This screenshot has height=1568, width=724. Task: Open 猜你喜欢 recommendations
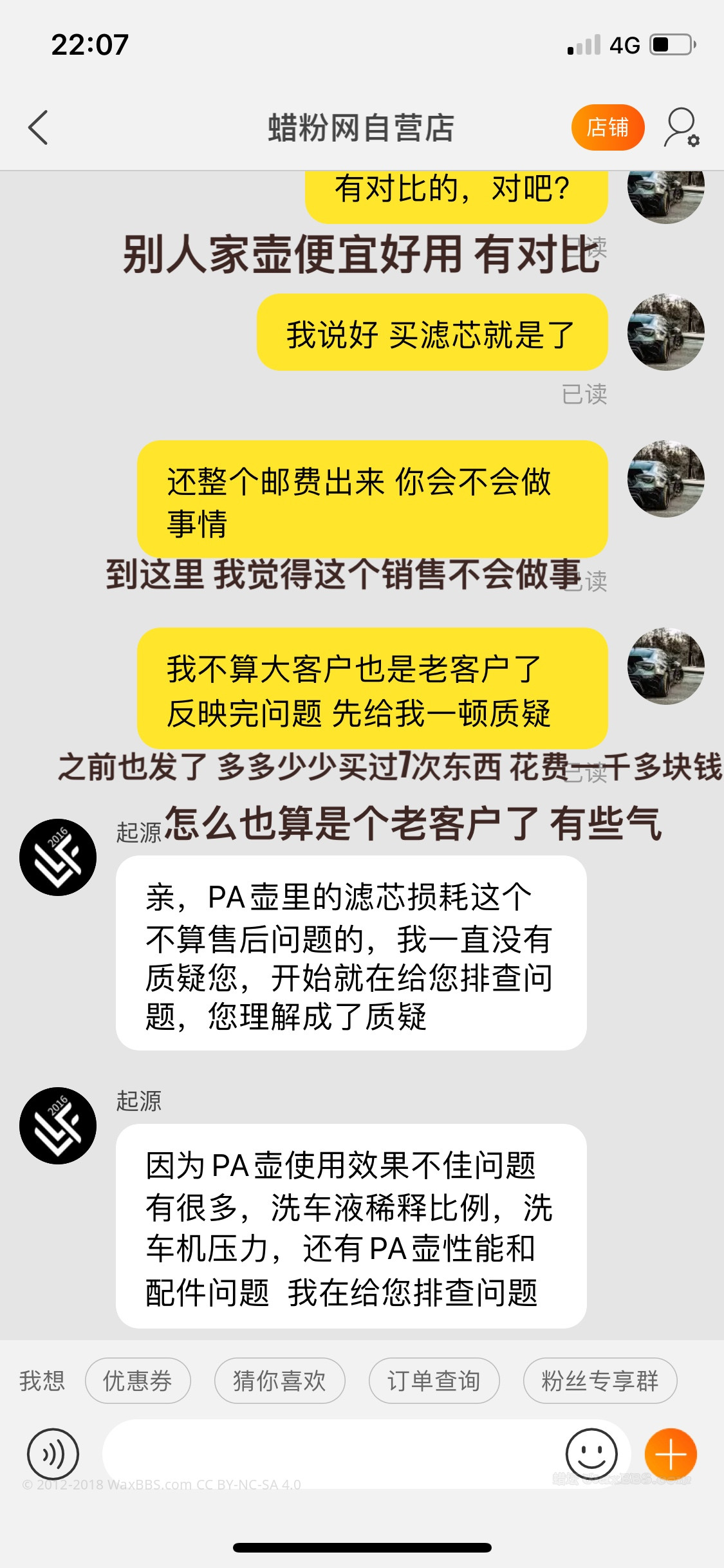point(279,1381)
